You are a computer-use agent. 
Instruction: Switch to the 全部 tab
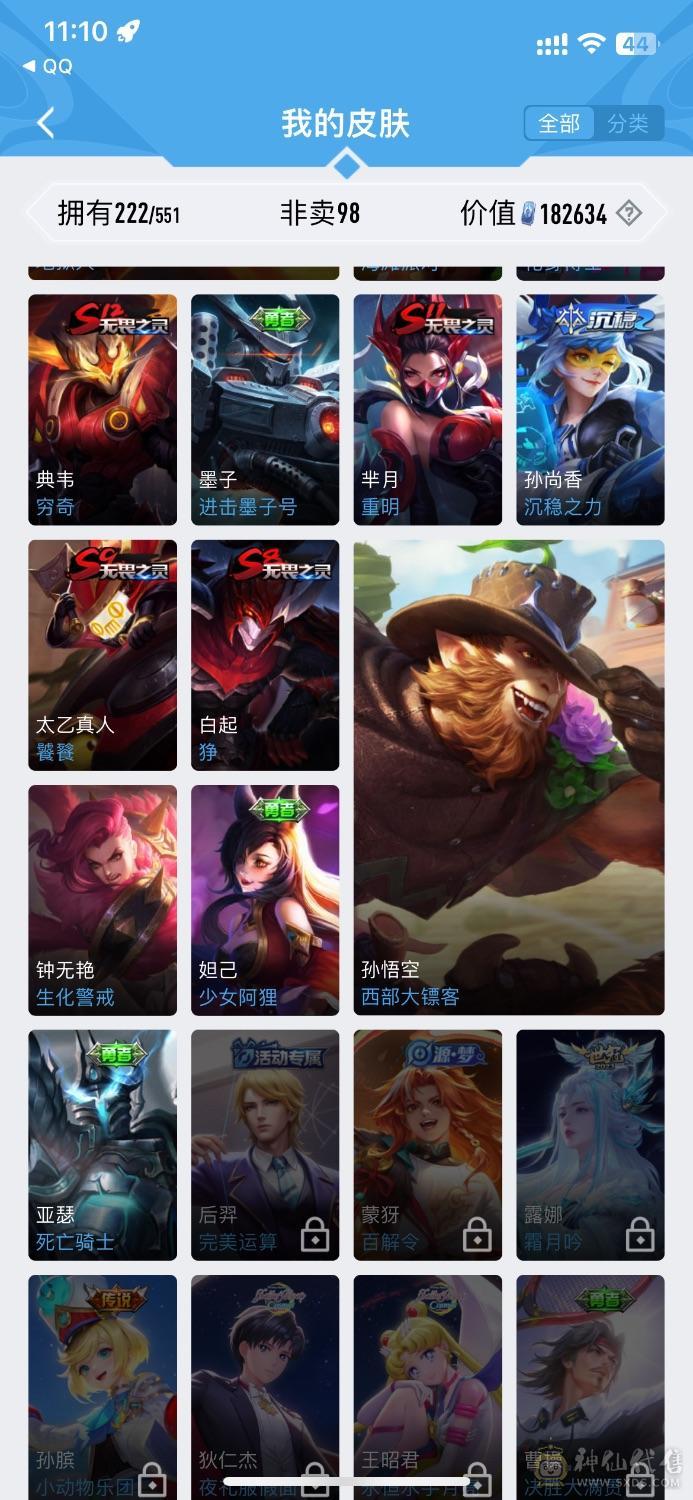[x=559, y=123]
